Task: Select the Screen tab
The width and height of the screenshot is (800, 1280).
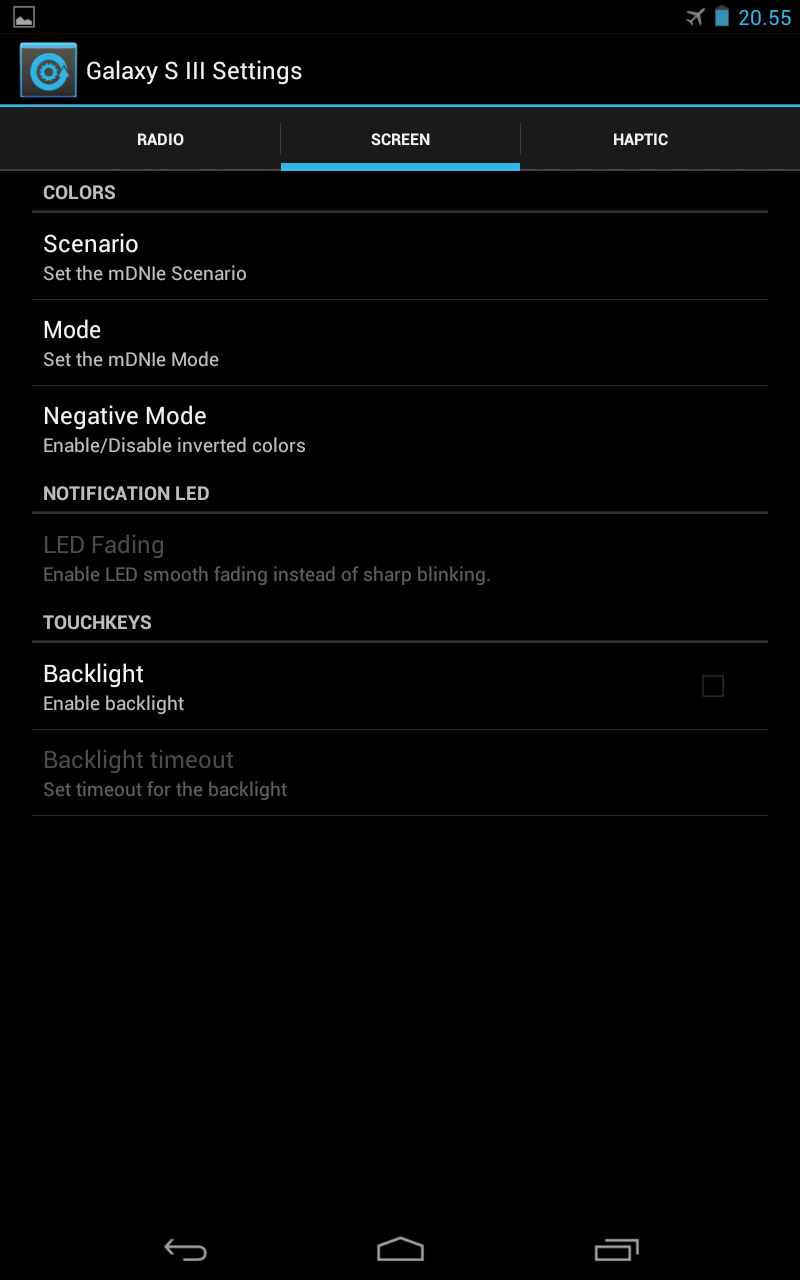Action: click(400, 139)
